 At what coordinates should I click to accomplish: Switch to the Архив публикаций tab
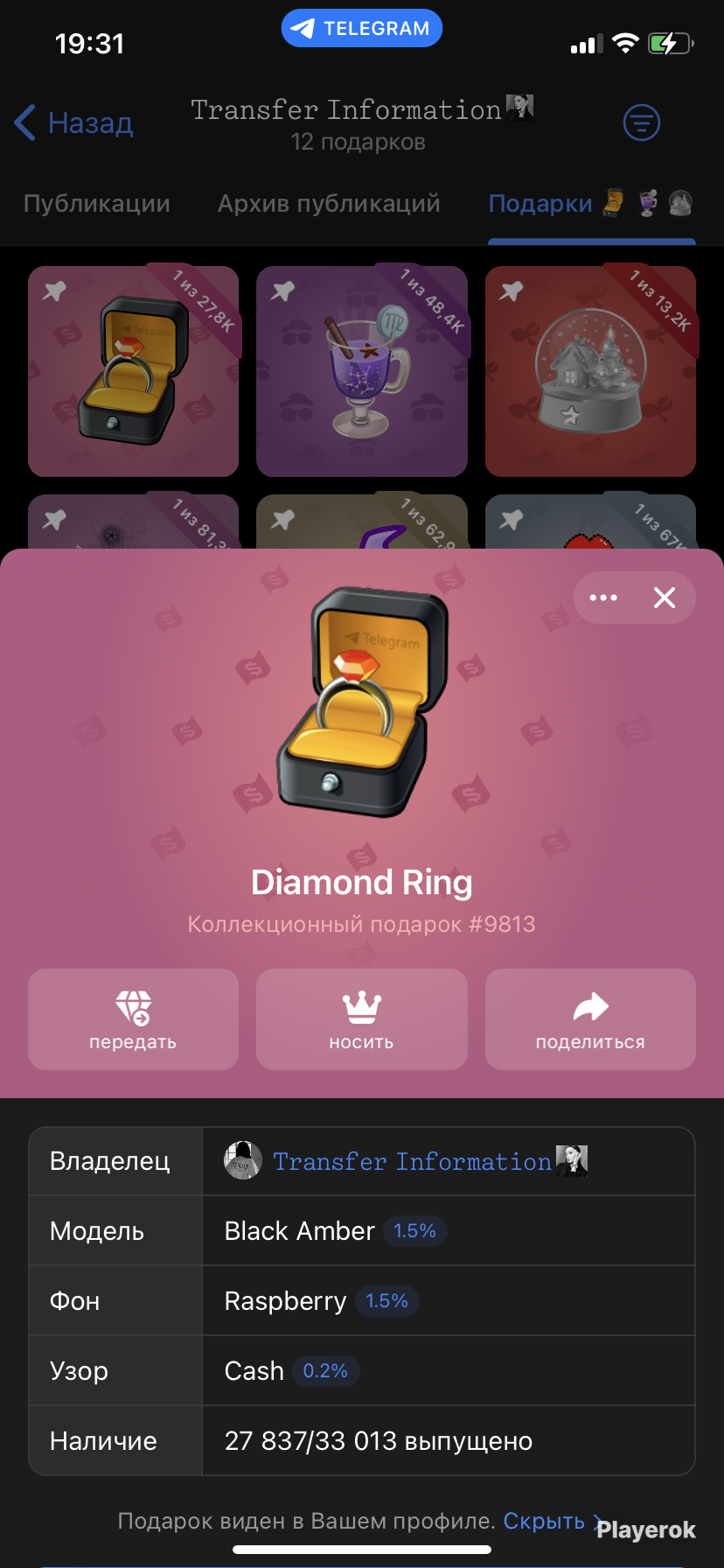tap(329, 203)
